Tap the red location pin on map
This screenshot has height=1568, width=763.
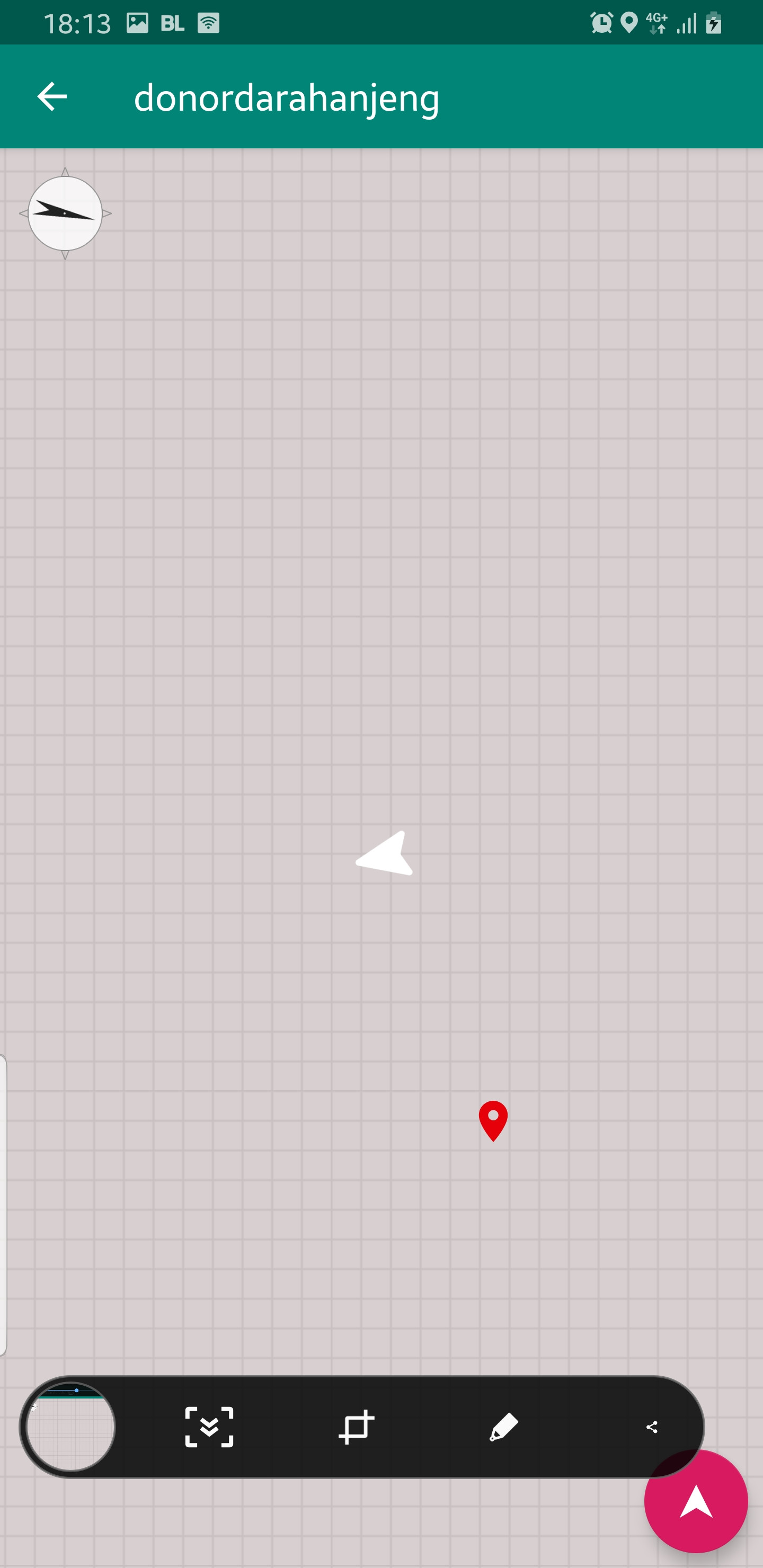[493, 1119]
